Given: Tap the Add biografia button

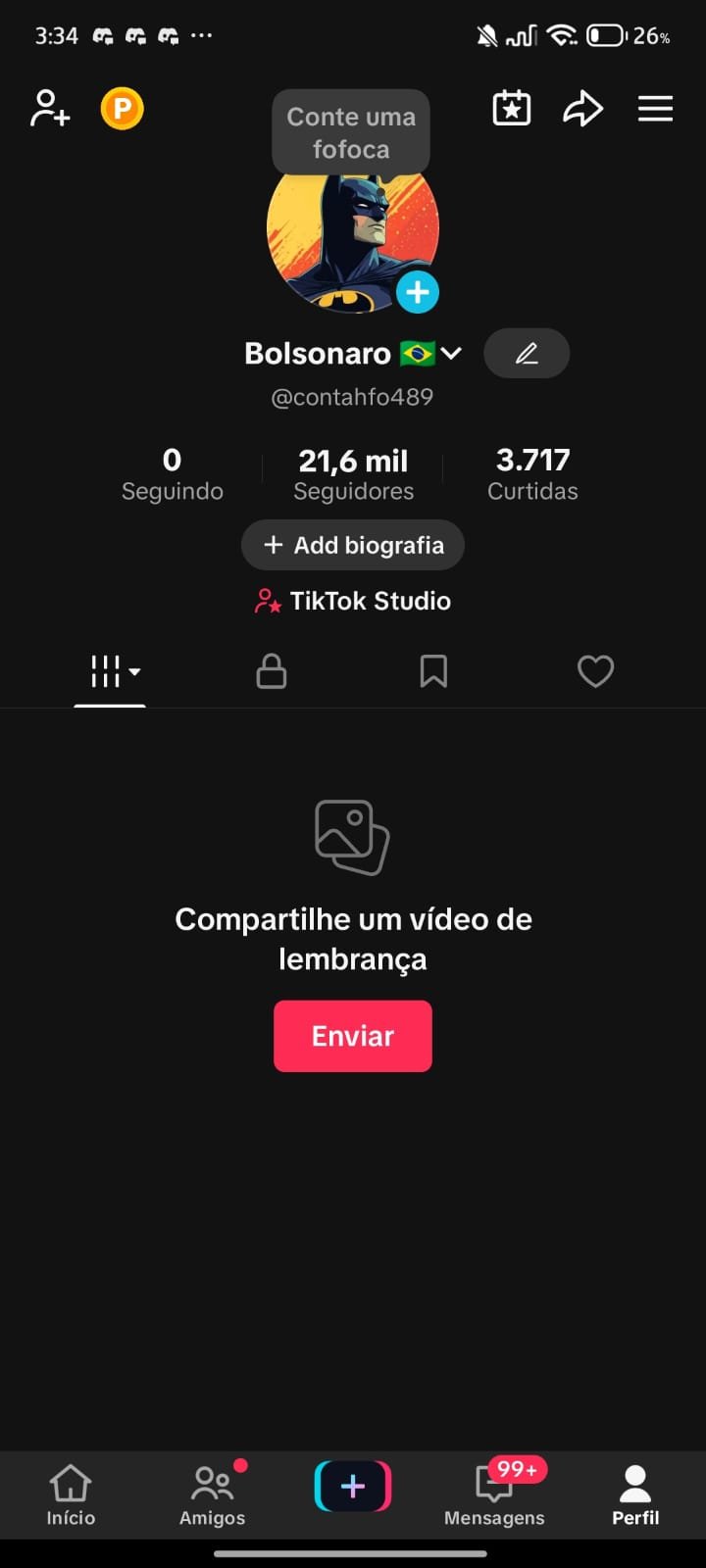Looking at the screenshot, I should [x=353, y=545].
